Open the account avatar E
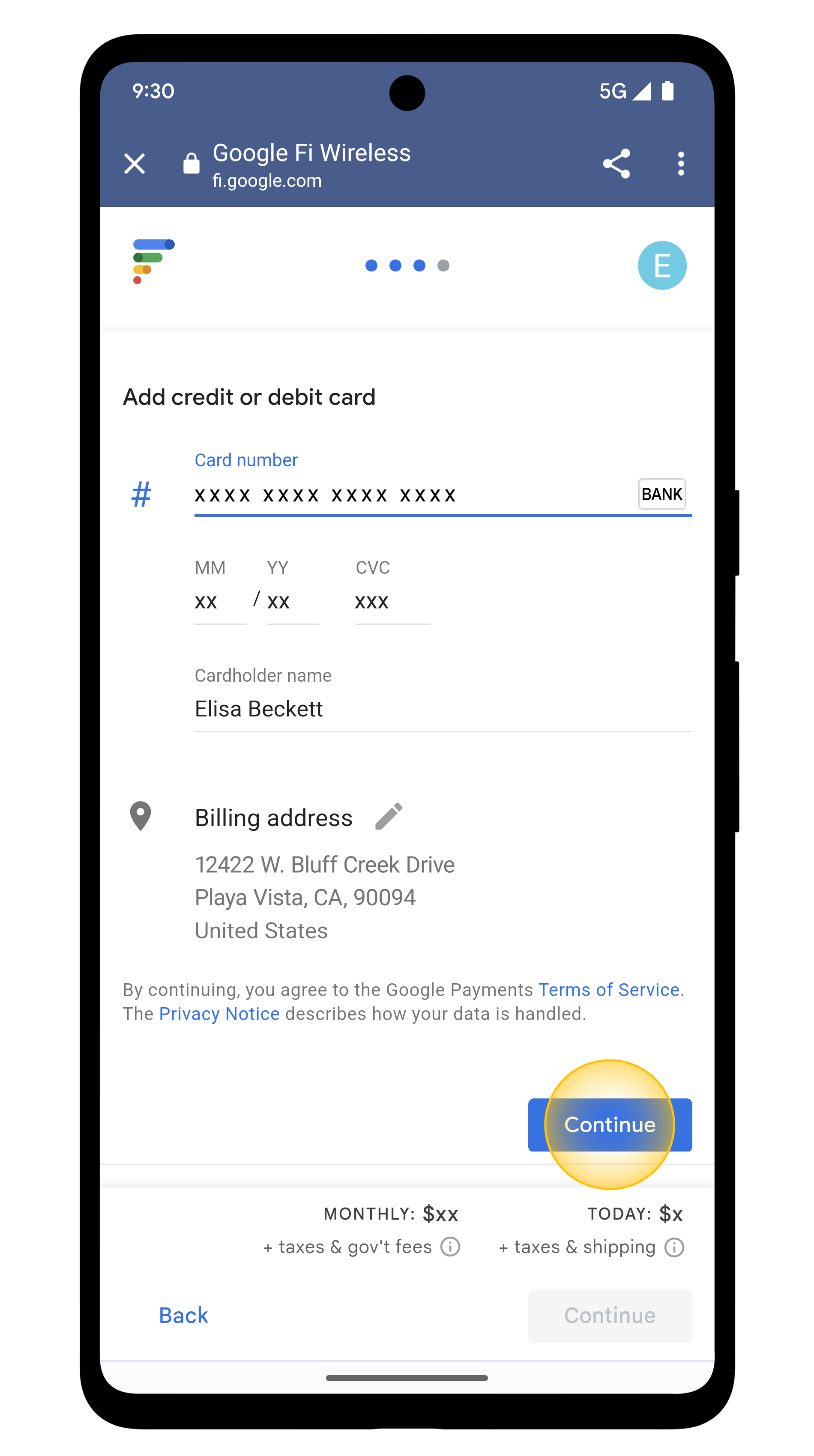The height and width of the screenshot is (1456, 814). coord(662,266)
